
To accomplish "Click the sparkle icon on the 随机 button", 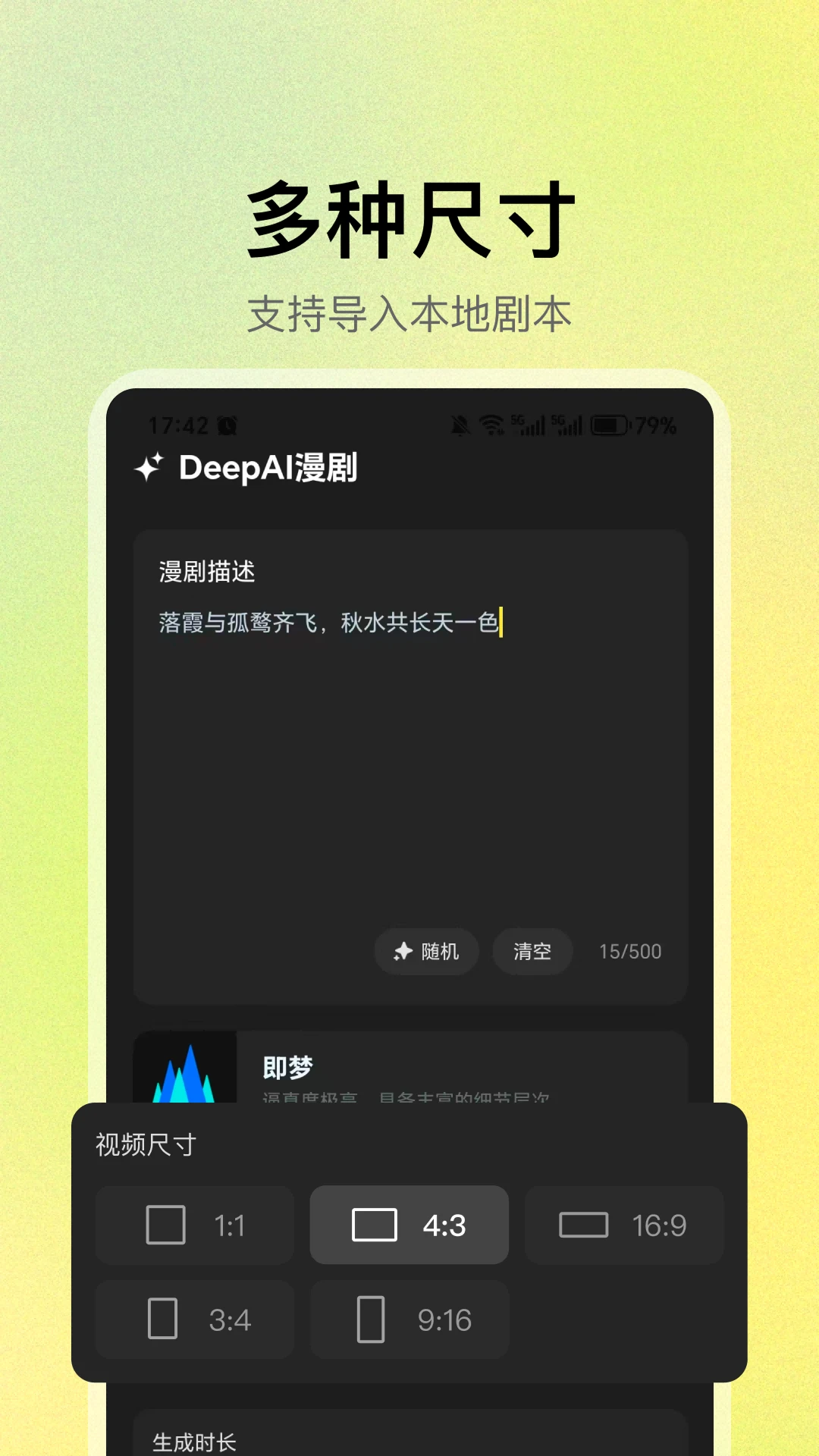I will point(403,952).
